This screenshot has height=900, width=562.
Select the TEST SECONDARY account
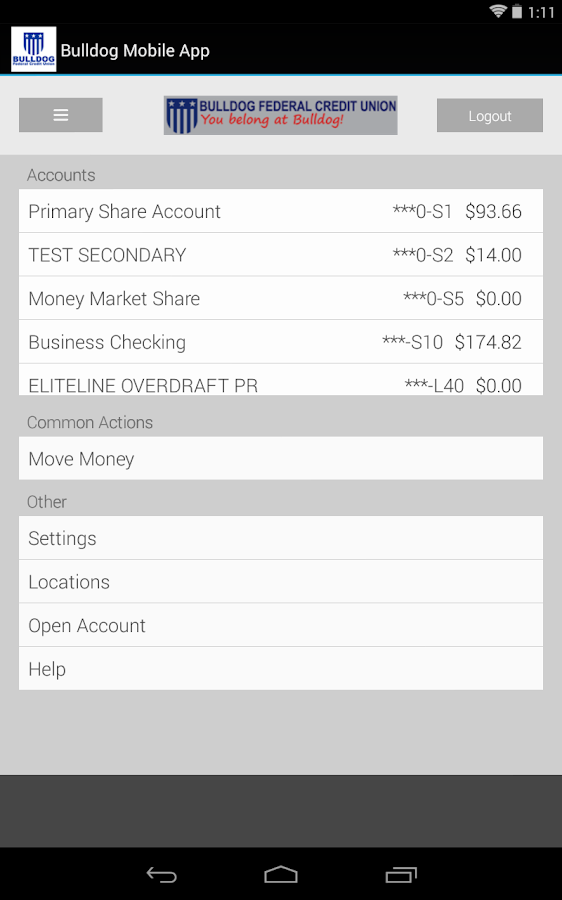[281, 255]
